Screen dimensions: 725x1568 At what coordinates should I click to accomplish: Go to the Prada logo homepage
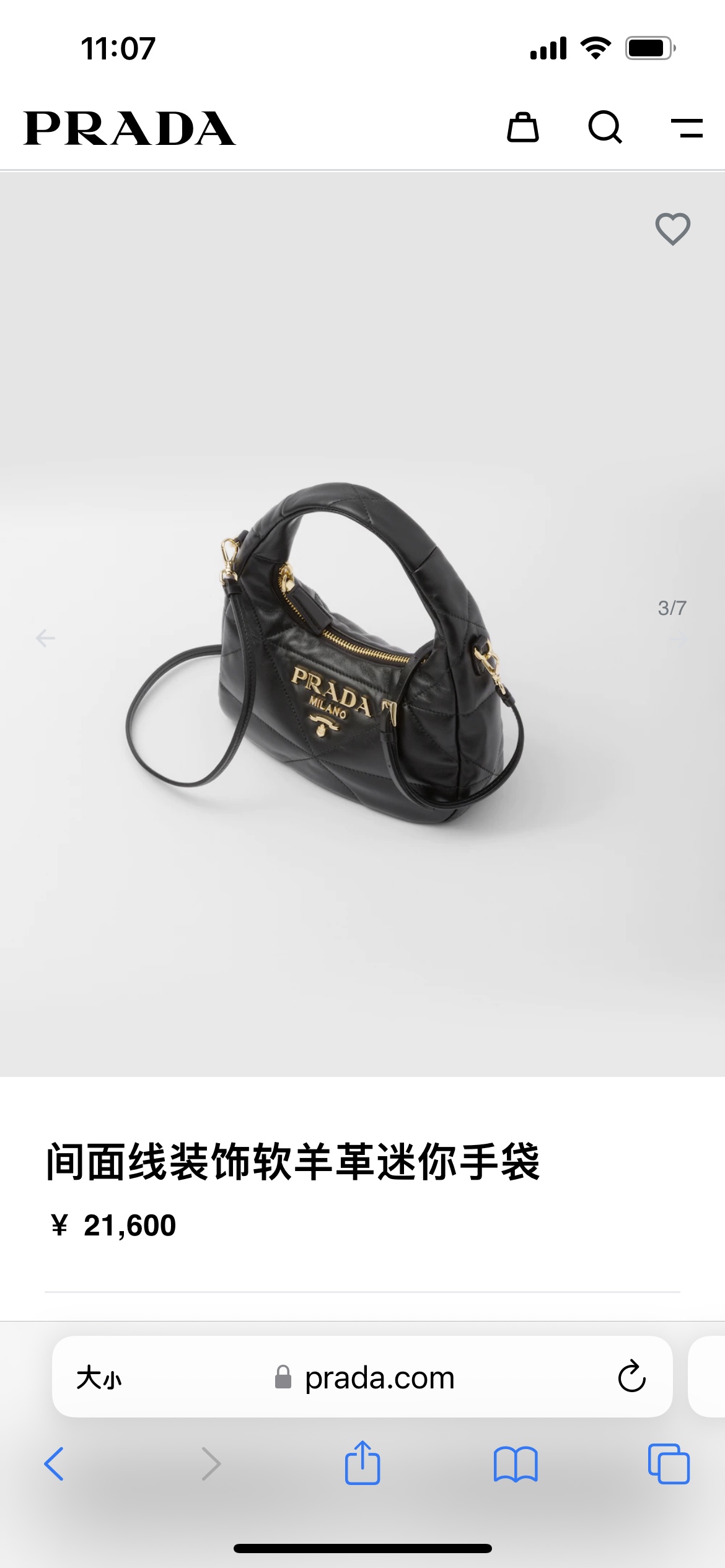coord(130,129)
